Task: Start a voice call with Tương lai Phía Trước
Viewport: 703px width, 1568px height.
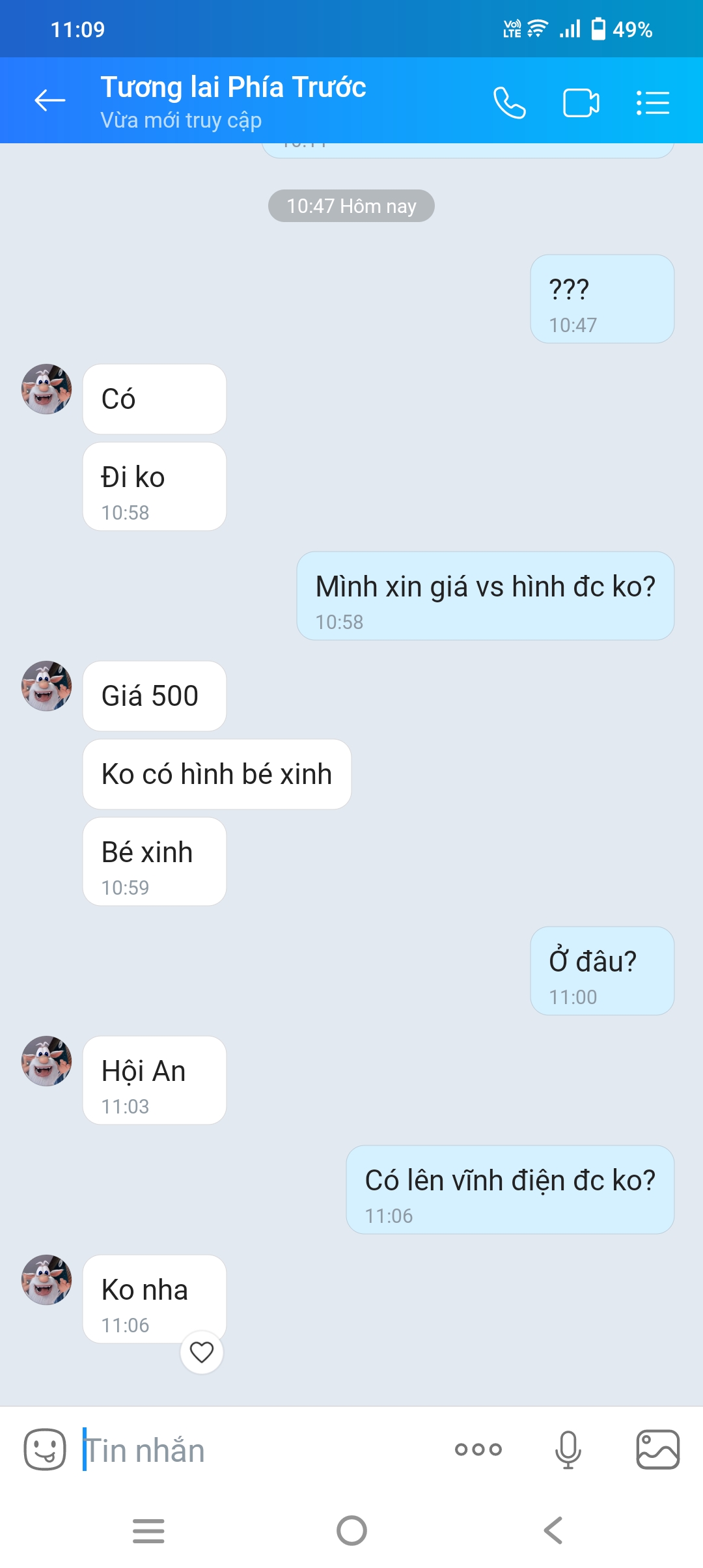Action: (x=509, y=103)
